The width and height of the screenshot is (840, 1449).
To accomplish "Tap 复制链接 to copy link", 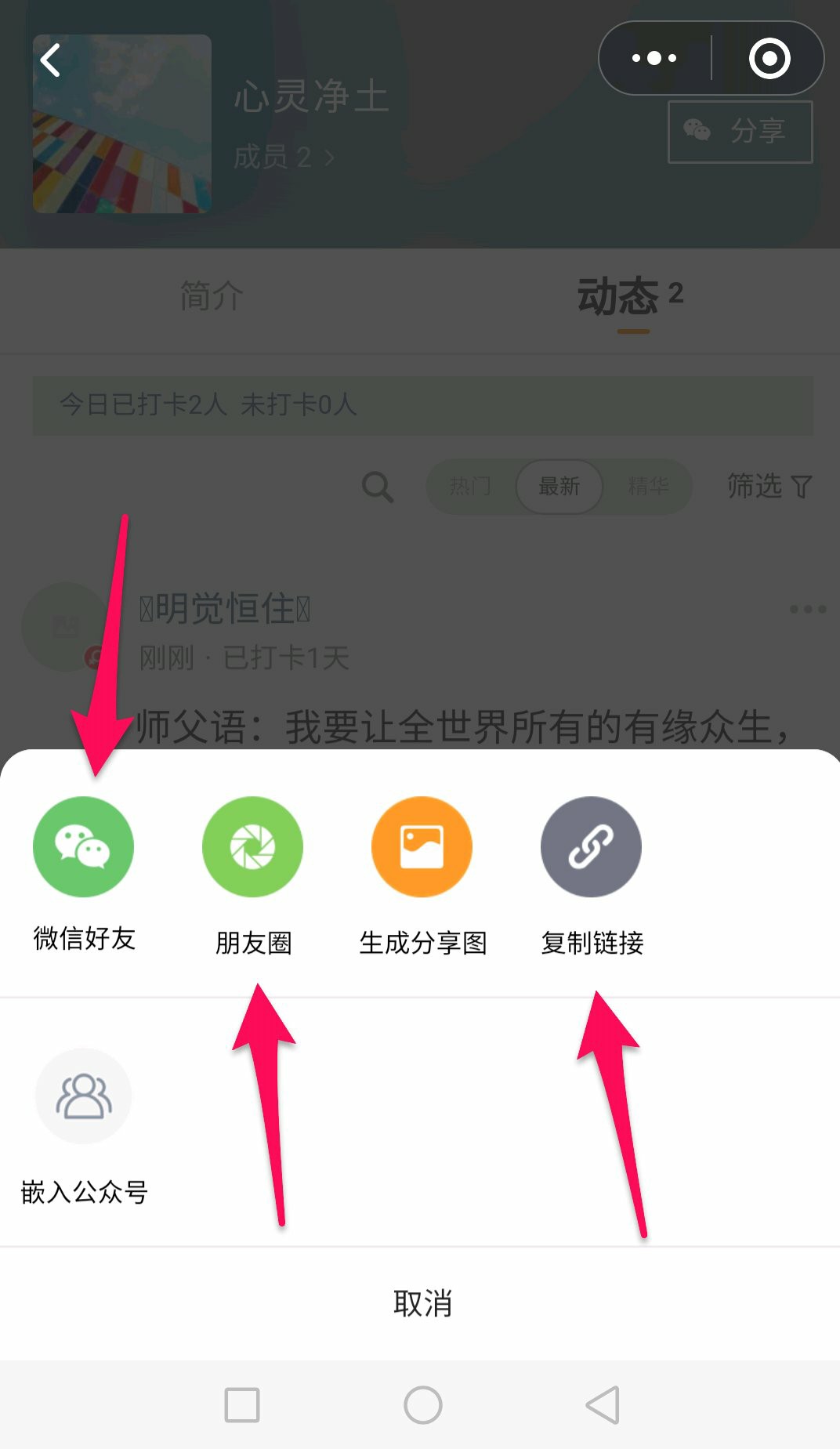I will 591,847.
